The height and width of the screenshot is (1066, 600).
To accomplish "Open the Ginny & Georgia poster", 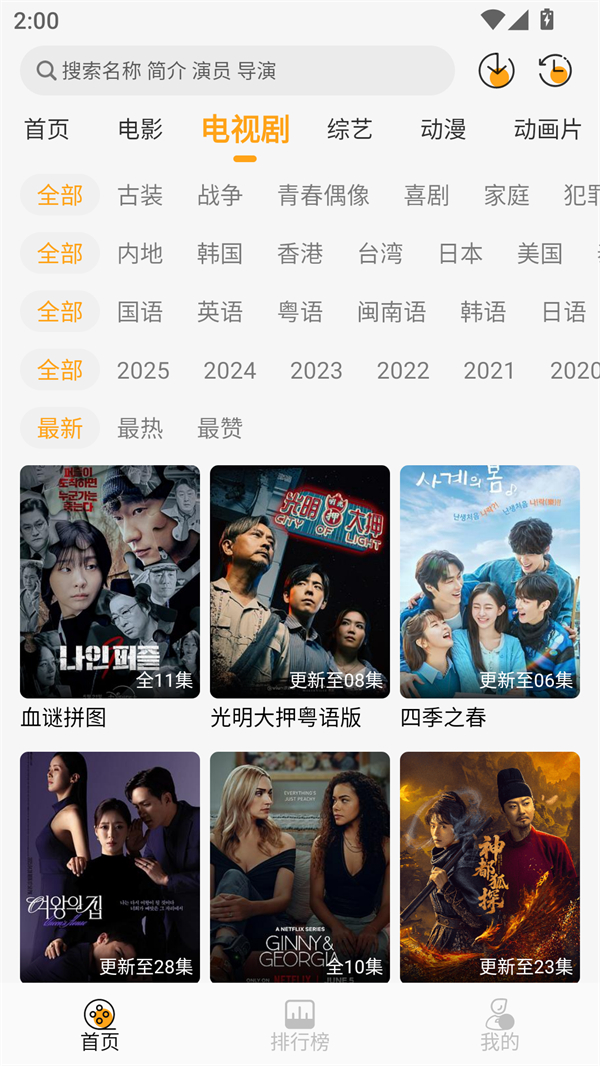I will (x=300, y=868).
